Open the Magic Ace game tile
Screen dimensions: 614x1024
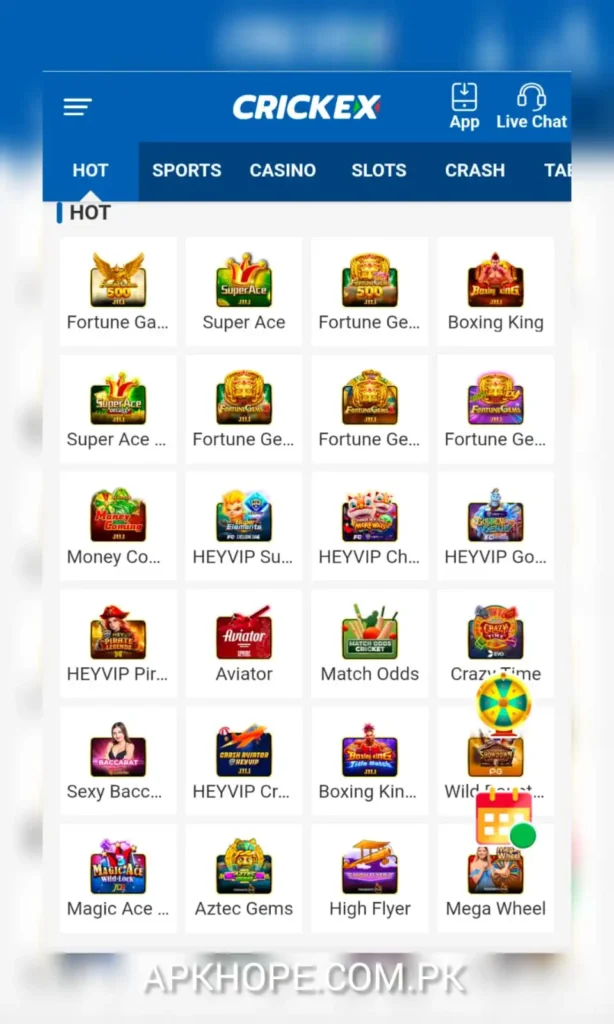(118, 878)
